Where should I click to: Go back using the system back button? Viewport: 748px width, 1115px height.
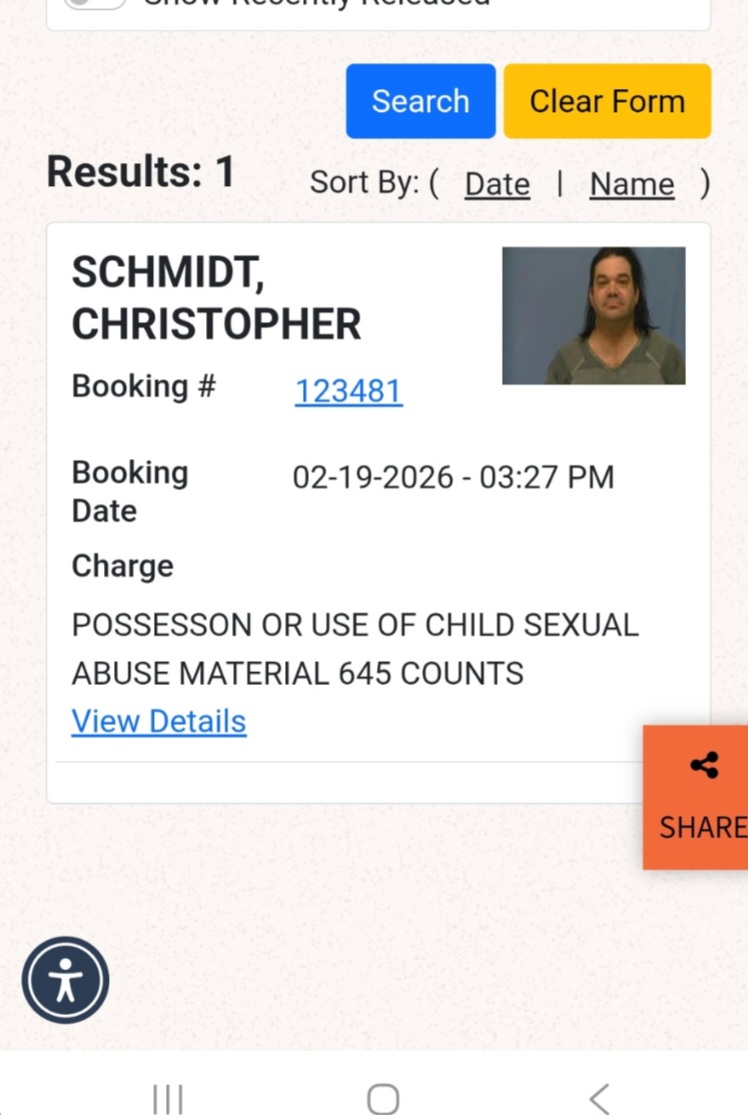(x=598, y=1098)
